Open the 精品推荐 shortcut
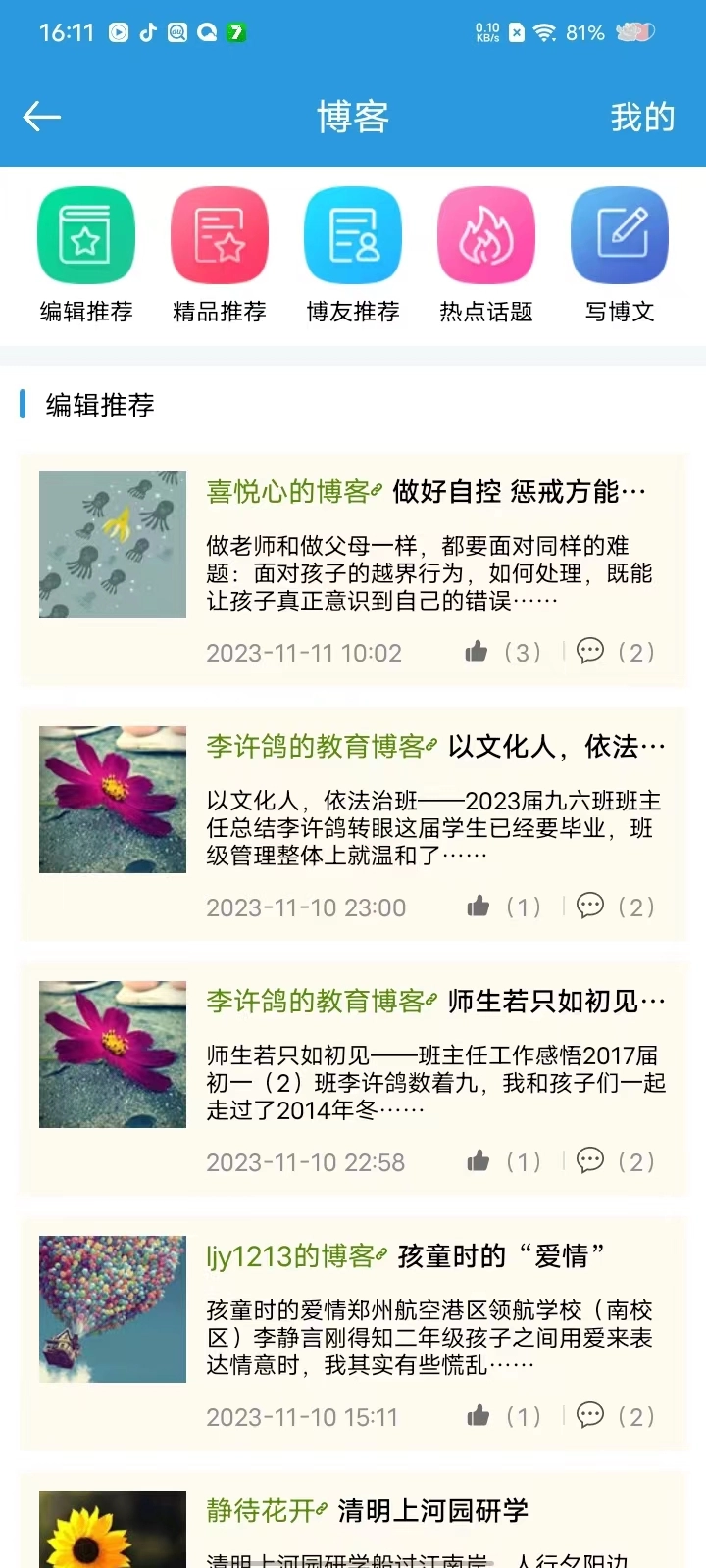The image size is (706, 1568). click(220, 255)
